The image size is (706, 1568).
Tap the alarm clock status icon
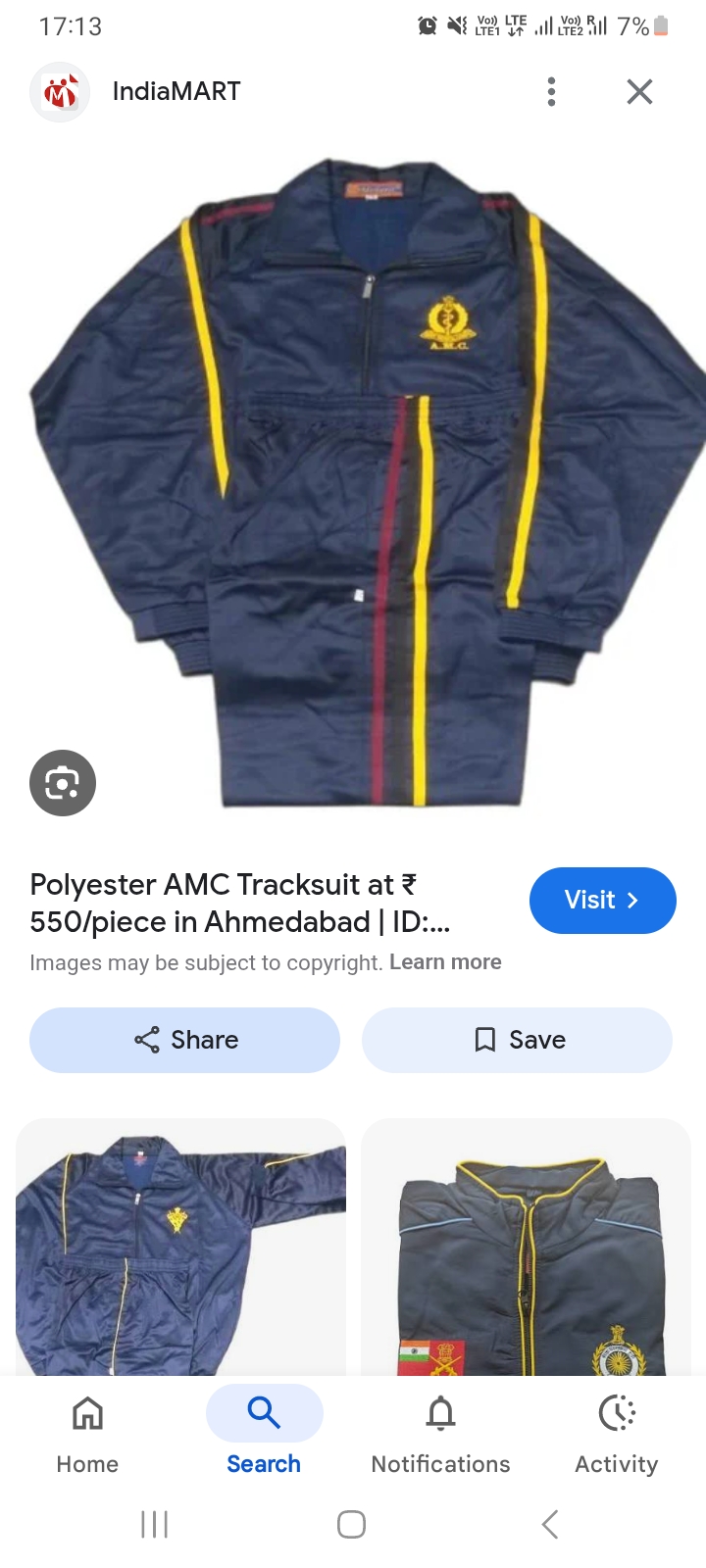tap(426, 26)
